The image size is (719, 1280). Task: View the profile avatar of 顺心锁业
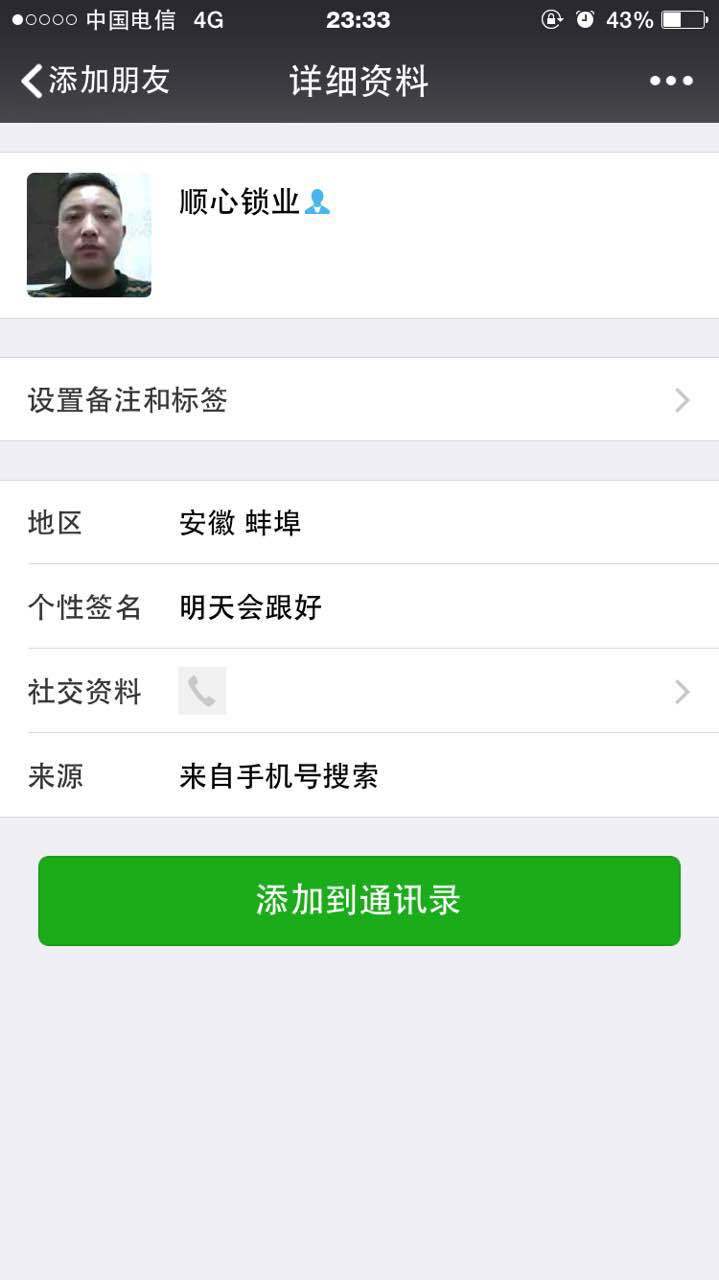pyautogui.click(x=89, y=235)
